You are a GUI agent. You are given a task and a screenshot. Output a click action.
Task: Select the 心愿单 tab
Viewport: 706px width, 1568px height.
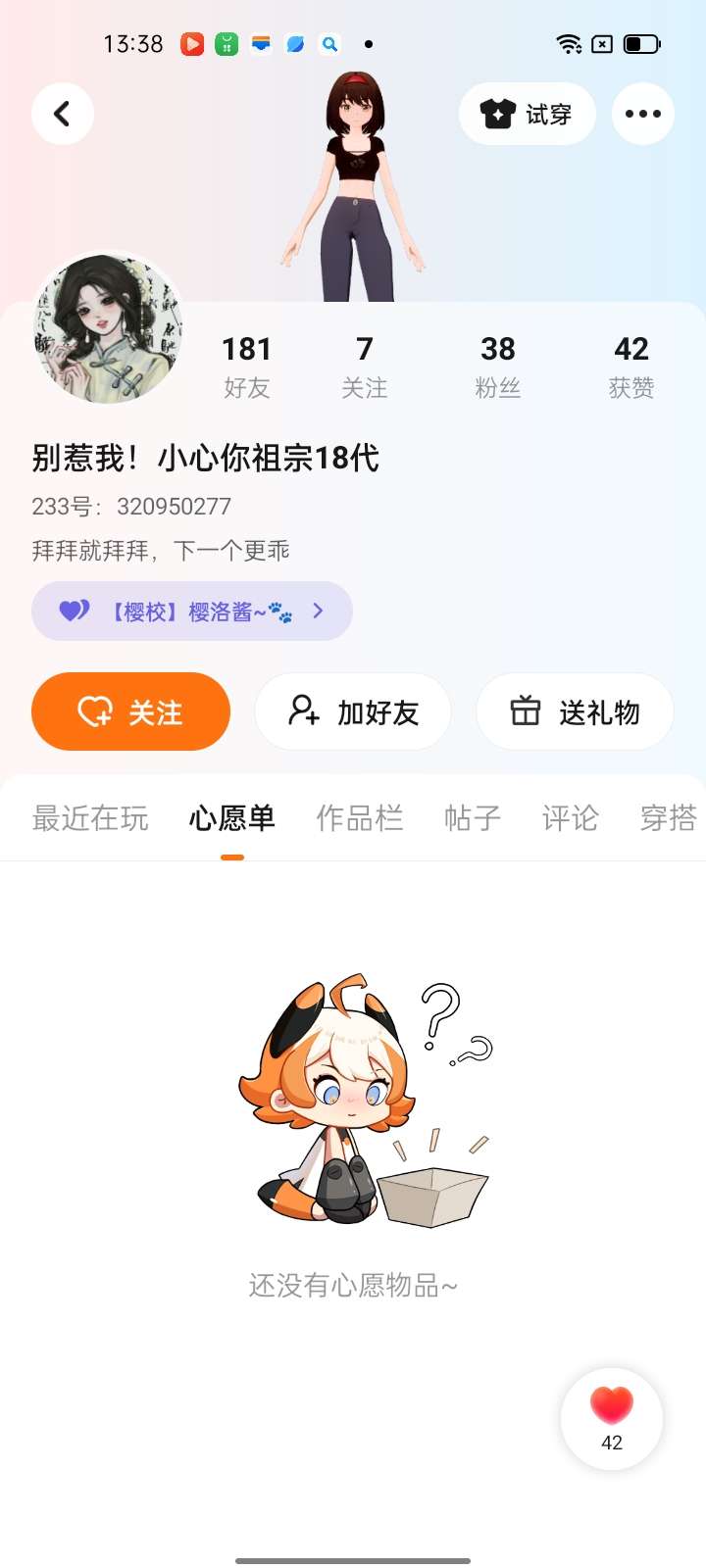232,817
